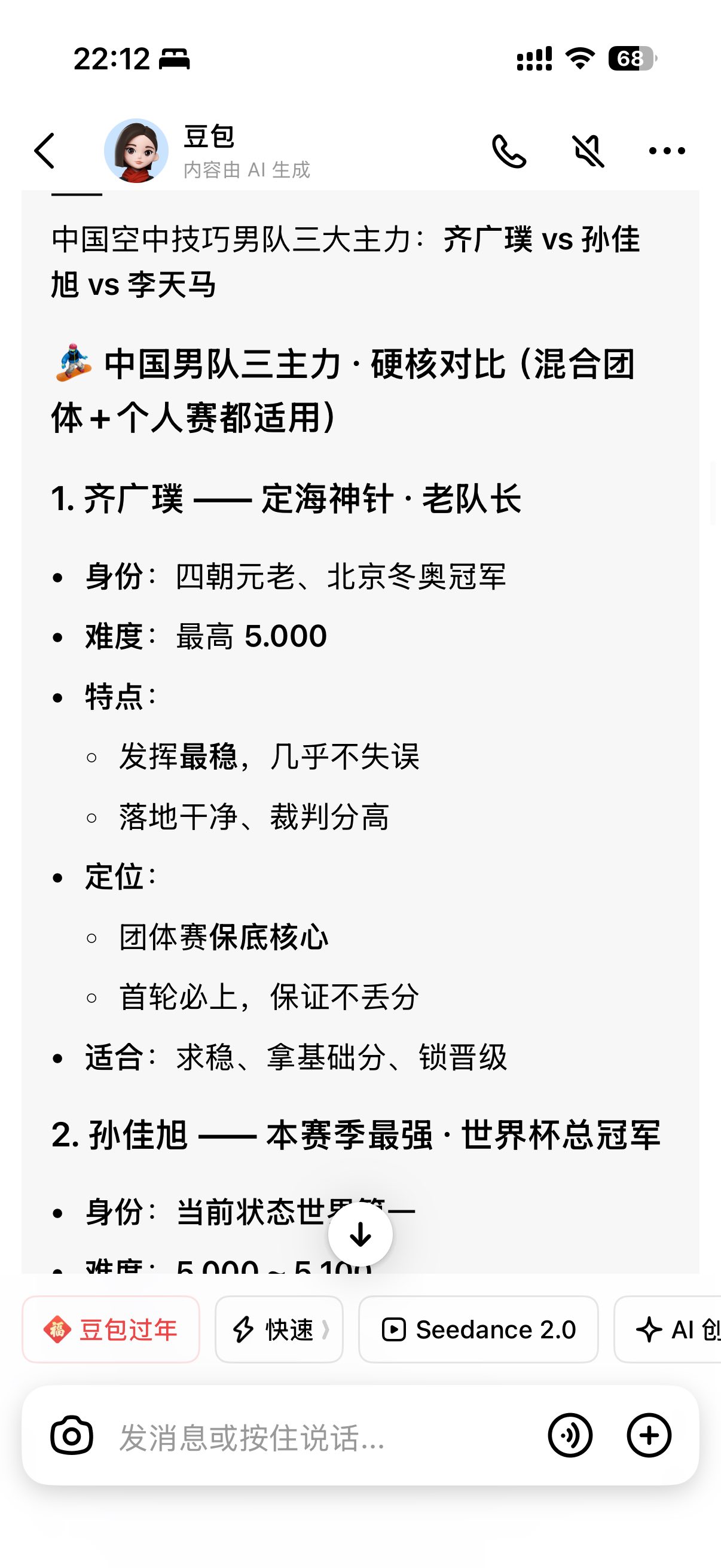Switch to voice input mode
The image size is (721, 1568).
click(x=570, y=1435)
